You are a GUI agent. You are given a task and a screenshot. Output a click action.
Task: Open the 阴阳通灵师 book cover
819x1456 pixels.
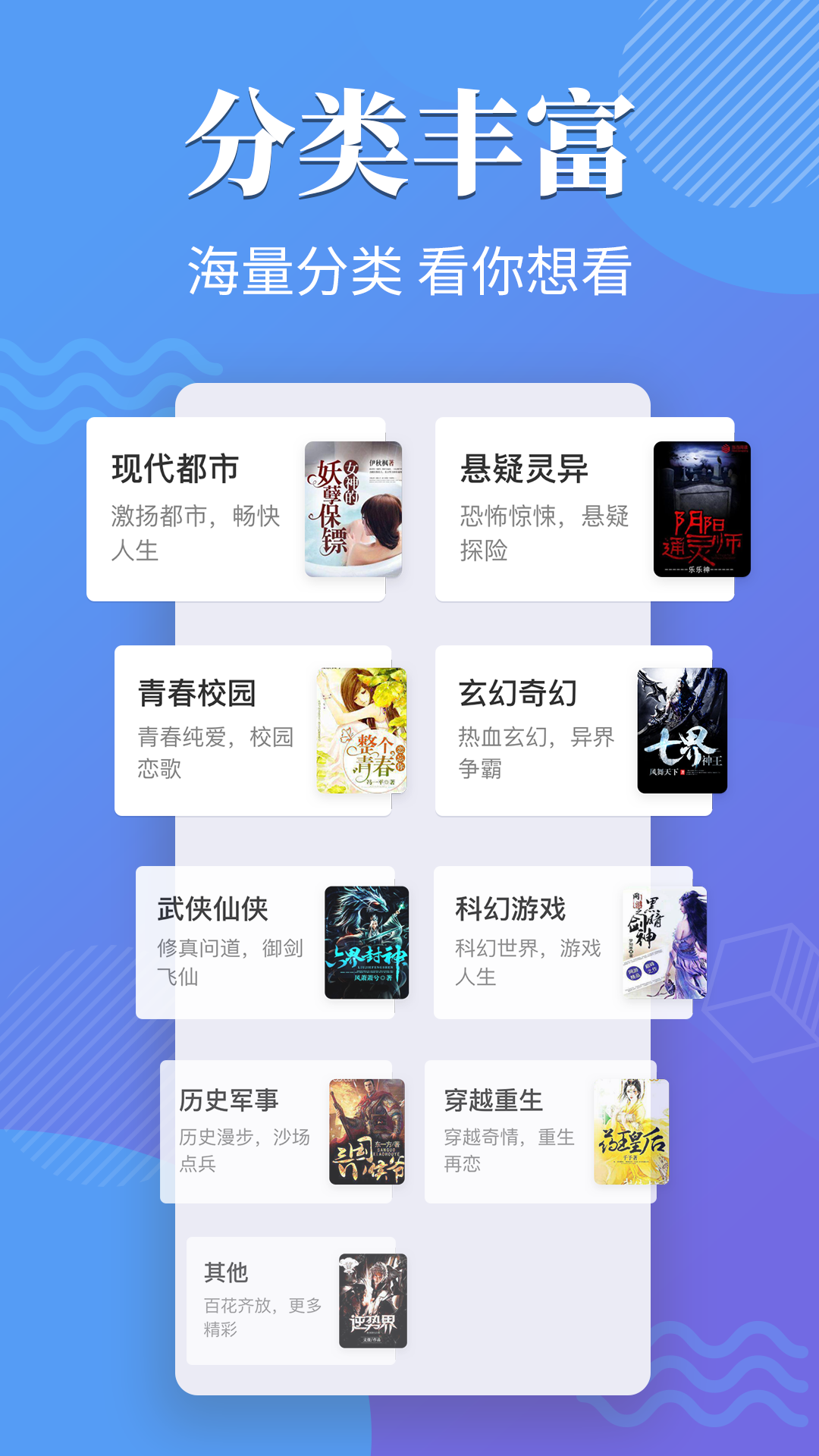[701, 510]
